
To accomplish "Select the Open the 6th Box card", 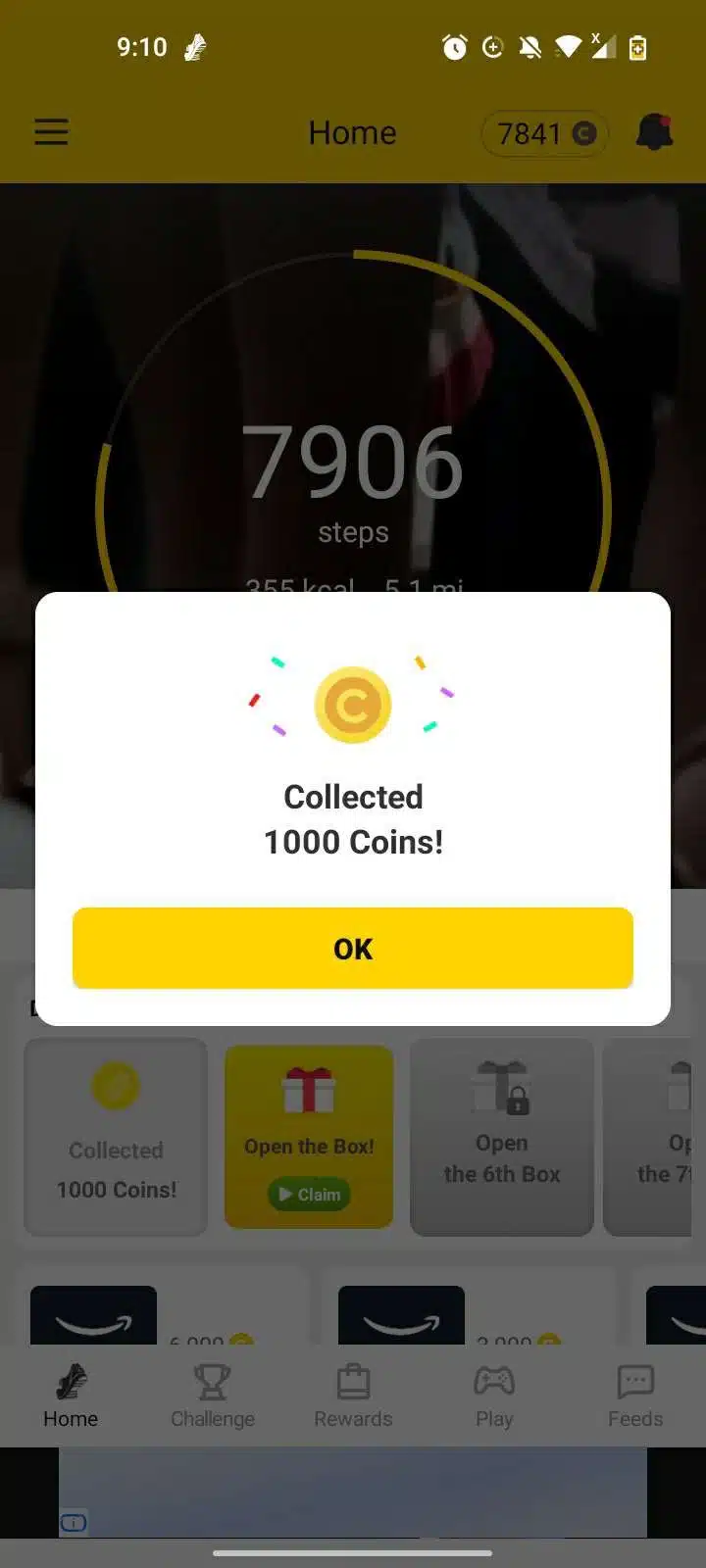I will click(x=502, y=1137).
